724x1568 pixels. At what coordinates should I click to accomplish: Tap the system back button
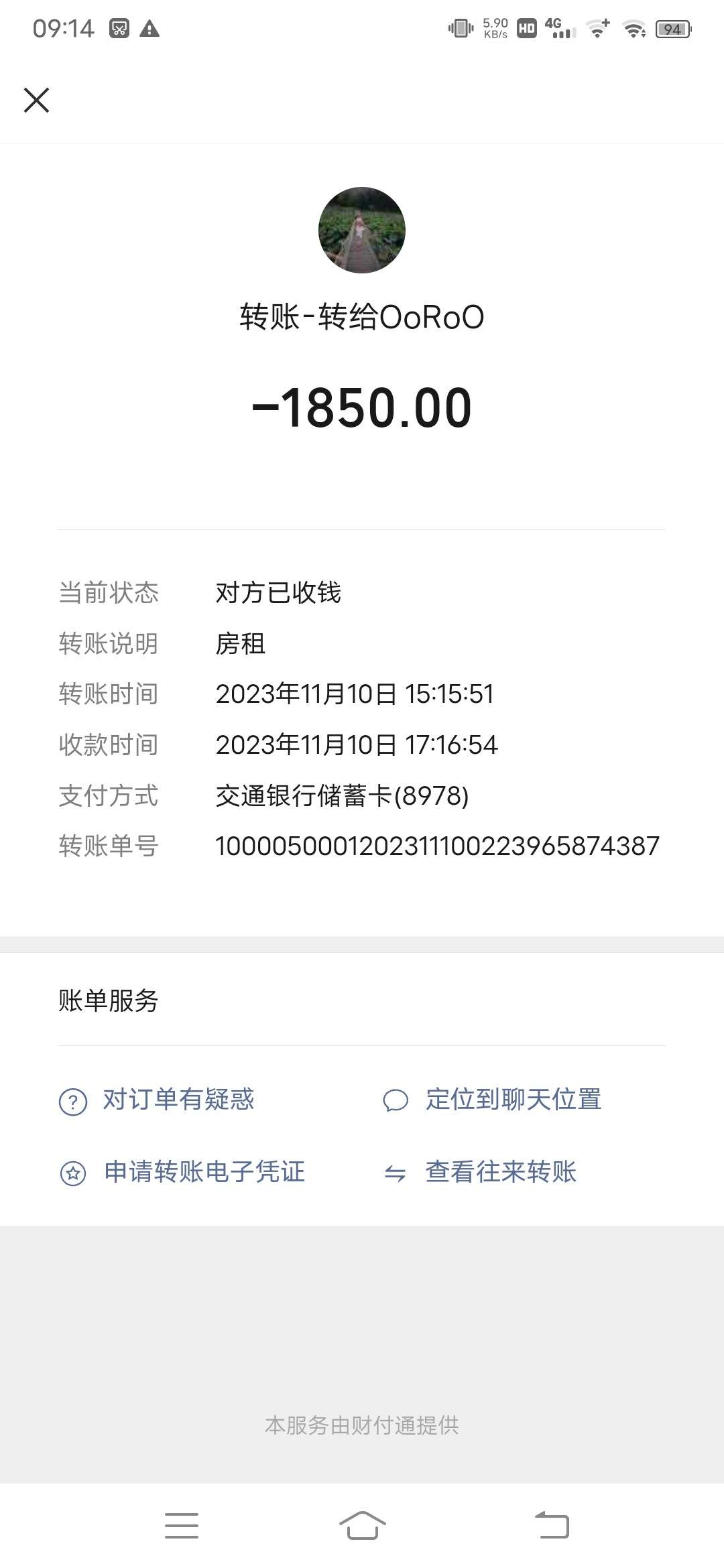(552, 1525)
